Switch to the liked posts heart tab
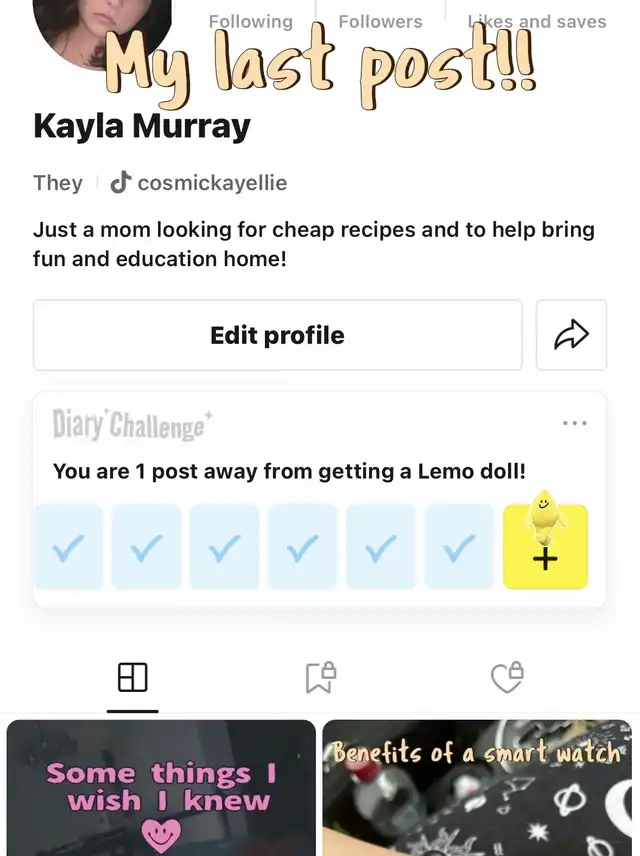The image size is (640, 856). pos(508,678)
